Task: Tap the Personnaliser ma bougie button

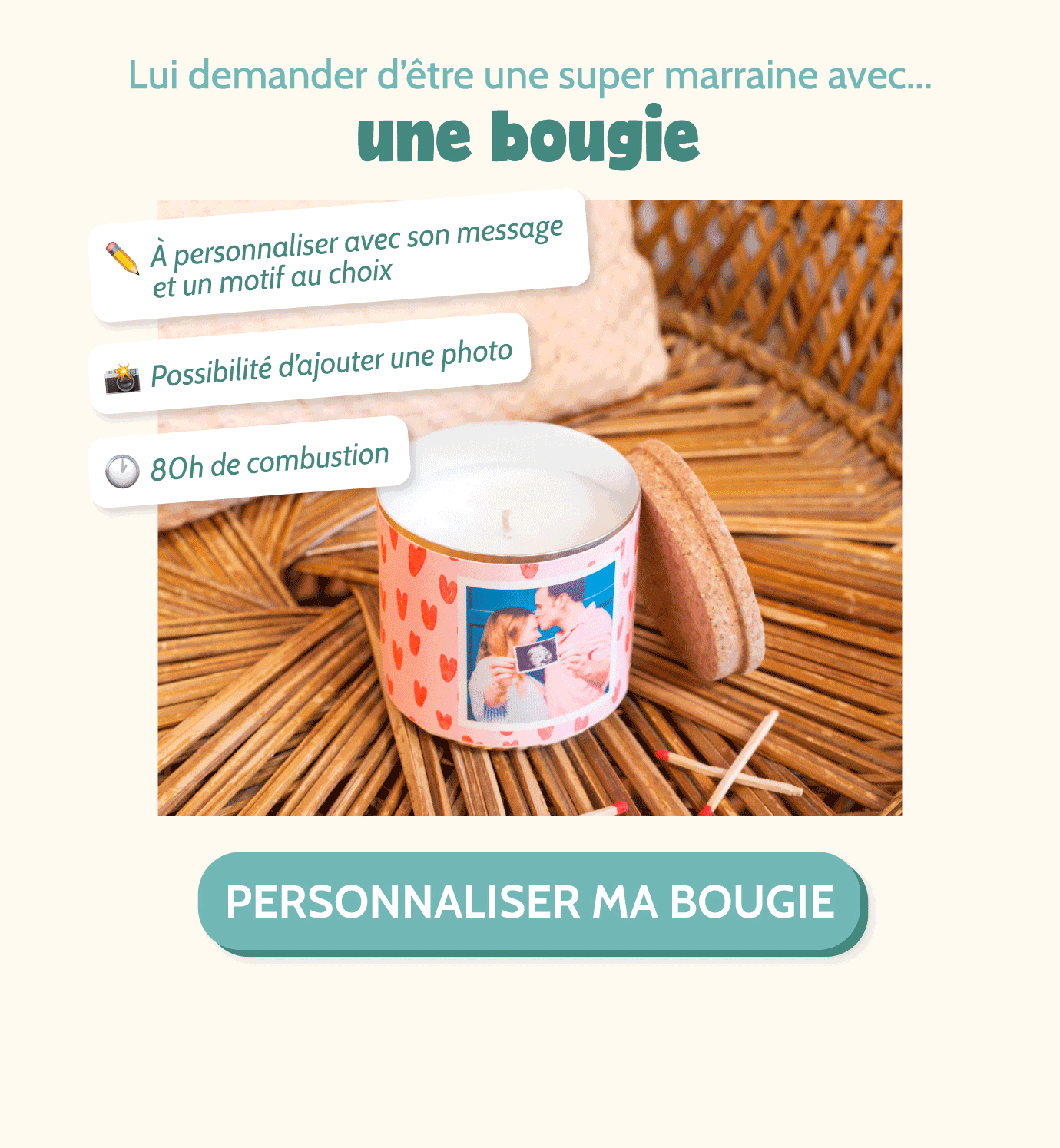Action: tap(530, 902)
